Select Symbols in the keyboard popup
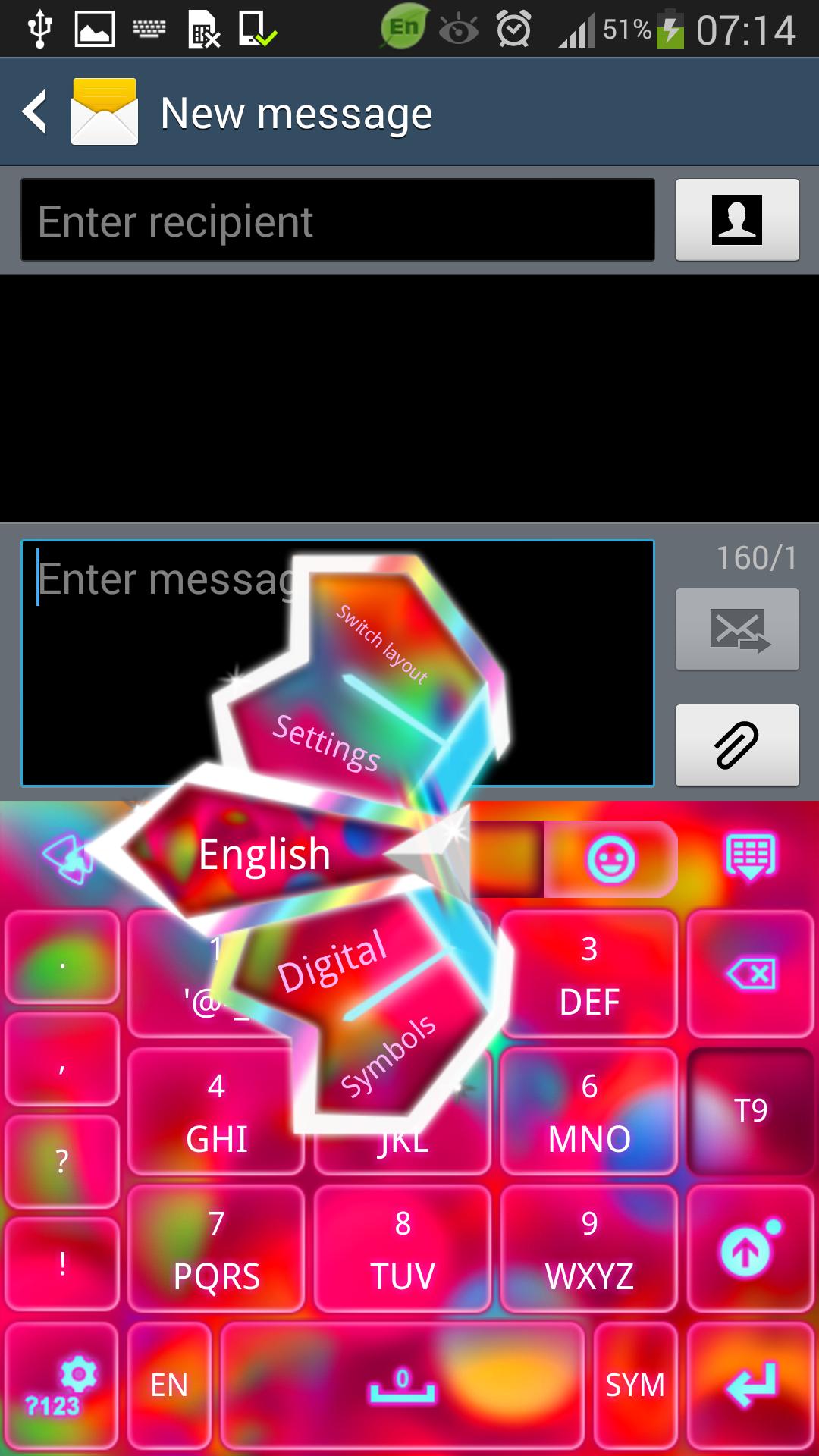 [x=388, y=1056]
